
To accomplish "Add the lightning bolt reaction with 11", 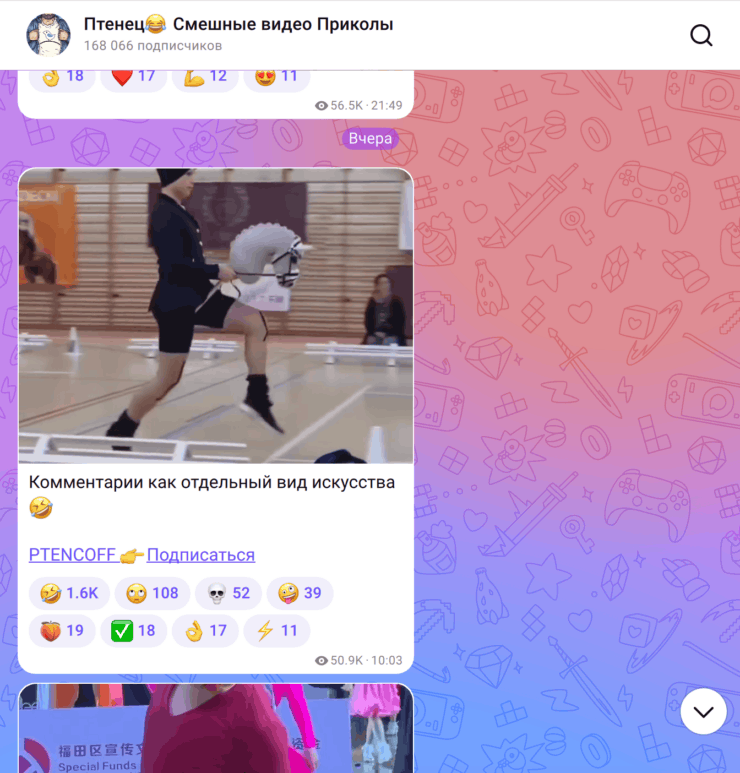I will coord(277,631).
